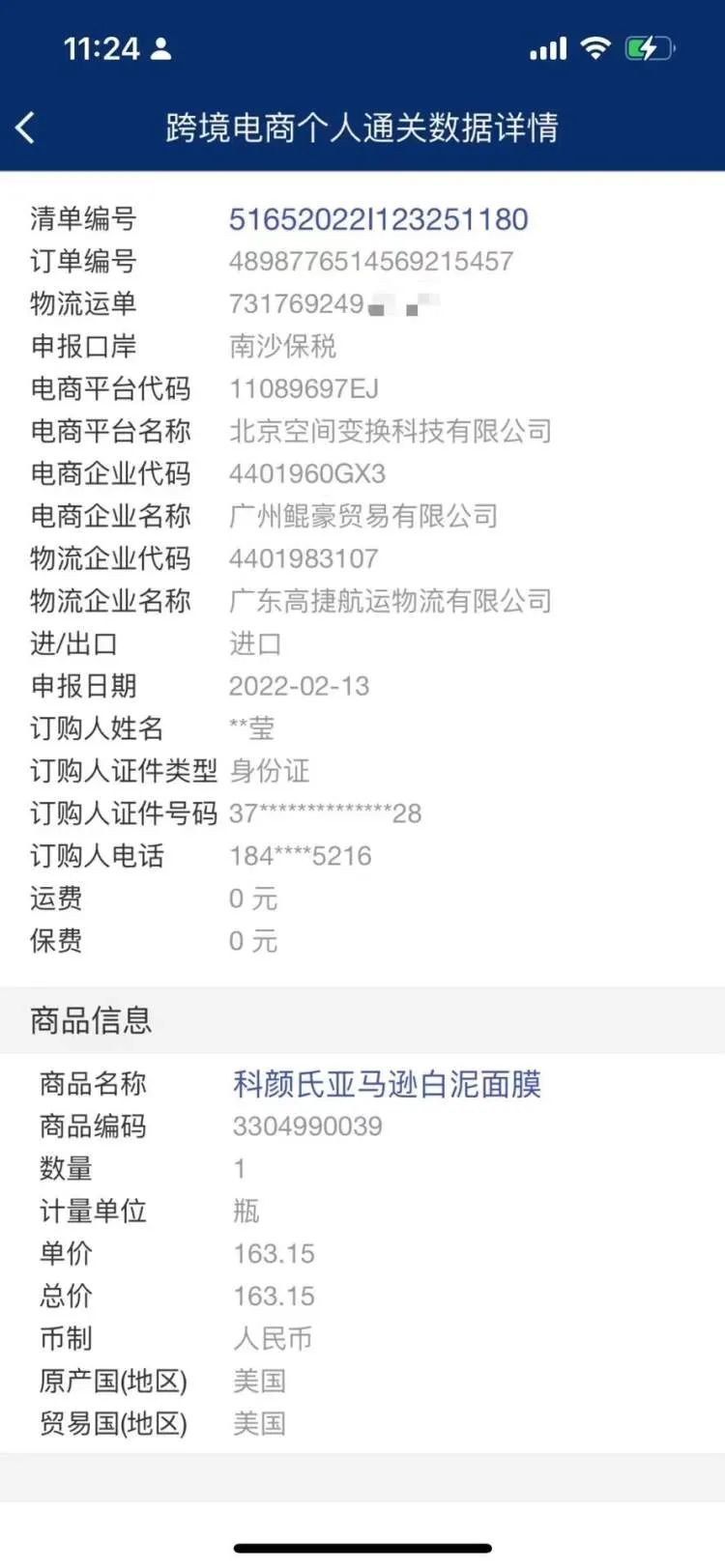Tap the back arrow to return

(24, 127)
